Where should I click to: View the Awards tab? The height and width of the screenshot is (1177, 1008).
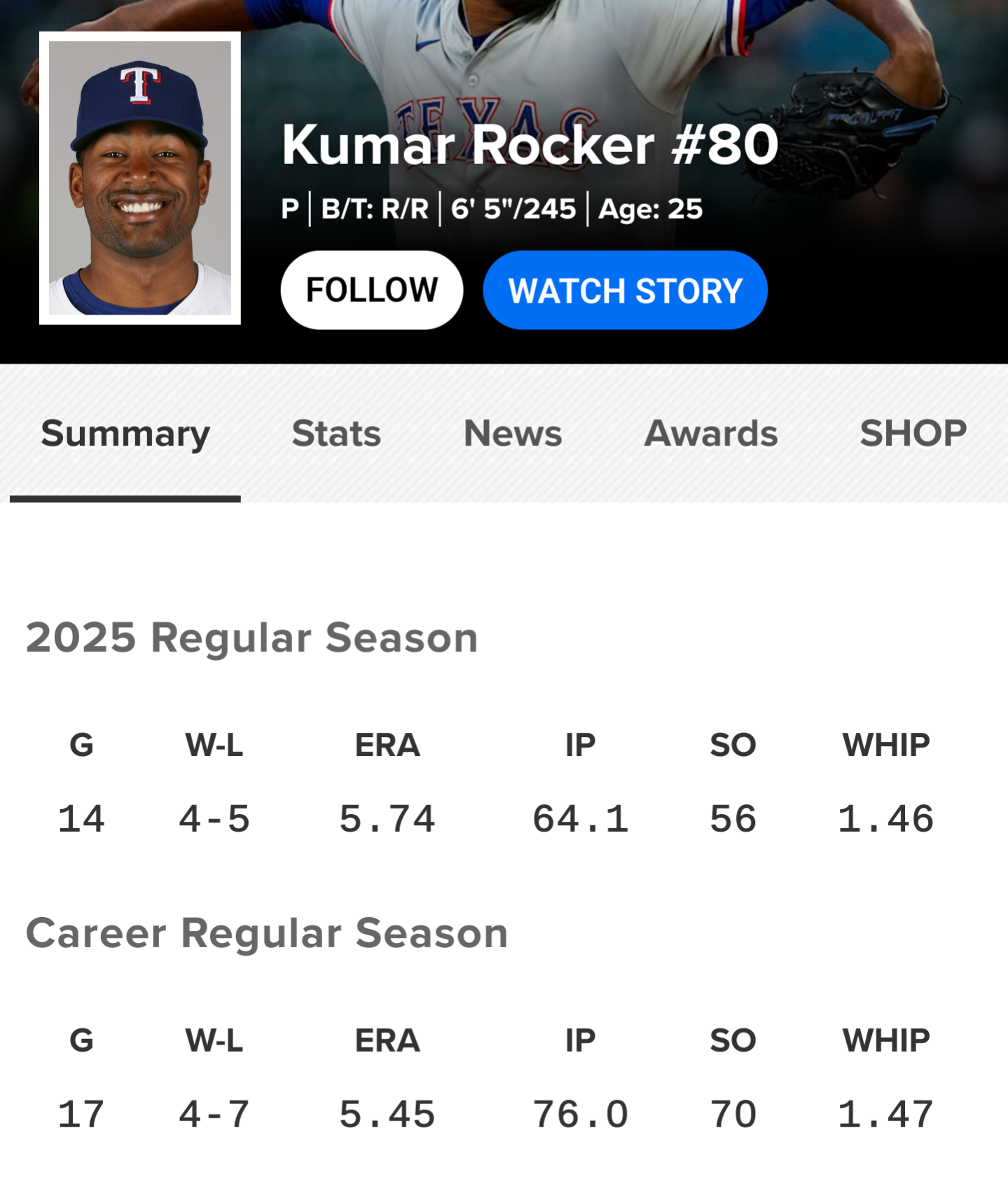(710, 433)
